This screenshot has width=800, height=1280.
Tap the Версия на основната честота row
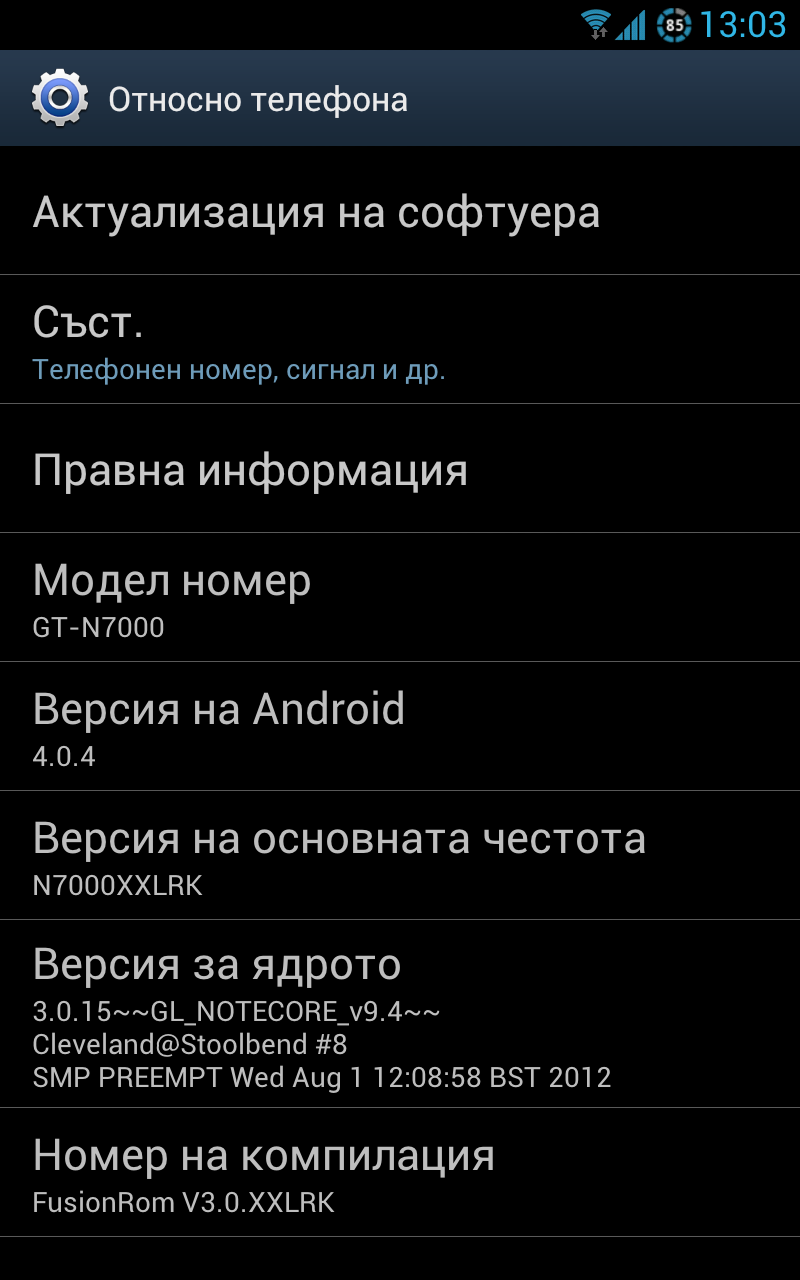point(400,855)
